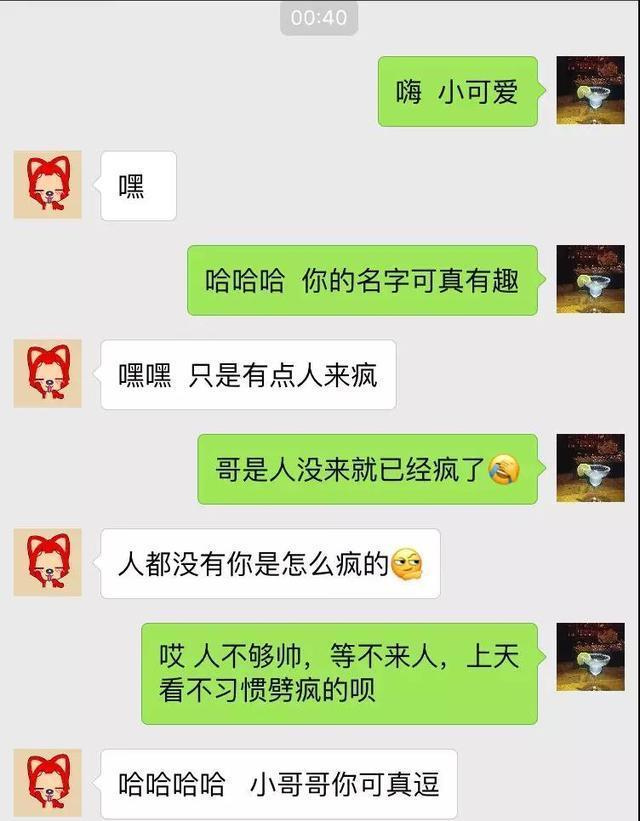This screenshot has width=640, height=821.
Task: Tap fox avatar next to "人都没有你是怎么疯的"
Action: pos(47,563)
